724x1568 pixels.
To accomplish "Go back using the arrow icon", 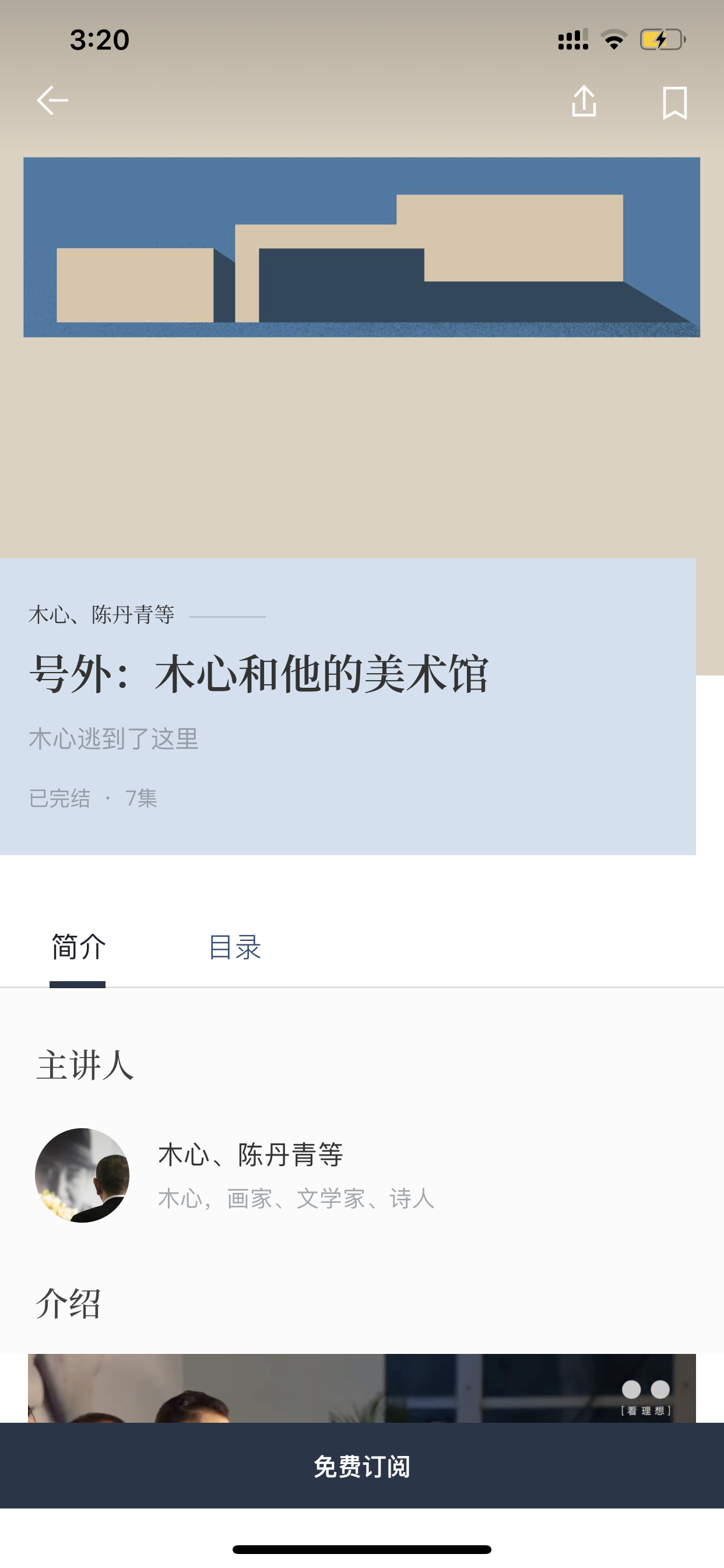I will [x=52, y=100].
